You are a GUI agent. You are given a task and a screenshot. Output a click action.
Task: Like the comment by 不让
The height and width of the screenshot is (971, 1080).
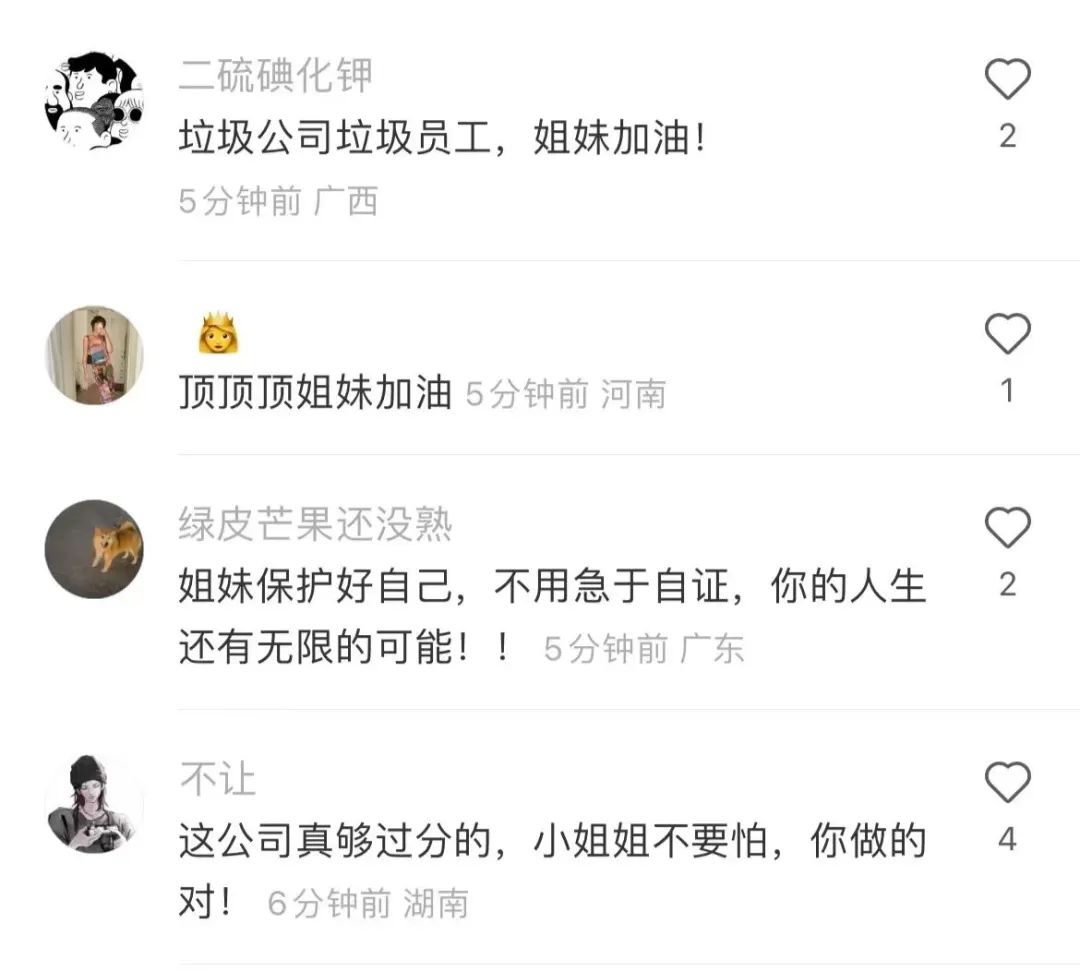coord(1007,782)
